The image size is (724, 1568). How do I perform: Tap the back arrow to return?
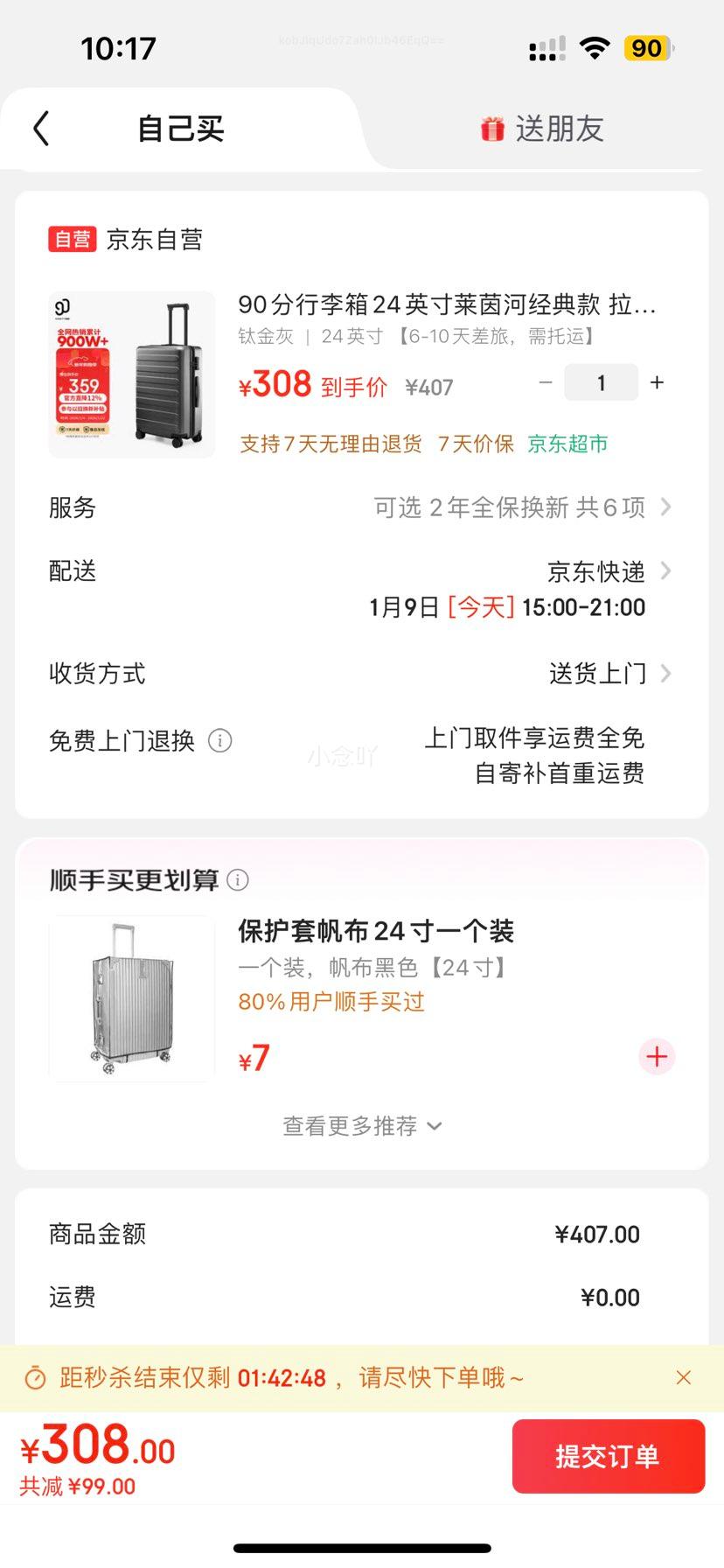click(x=38, y=128)
